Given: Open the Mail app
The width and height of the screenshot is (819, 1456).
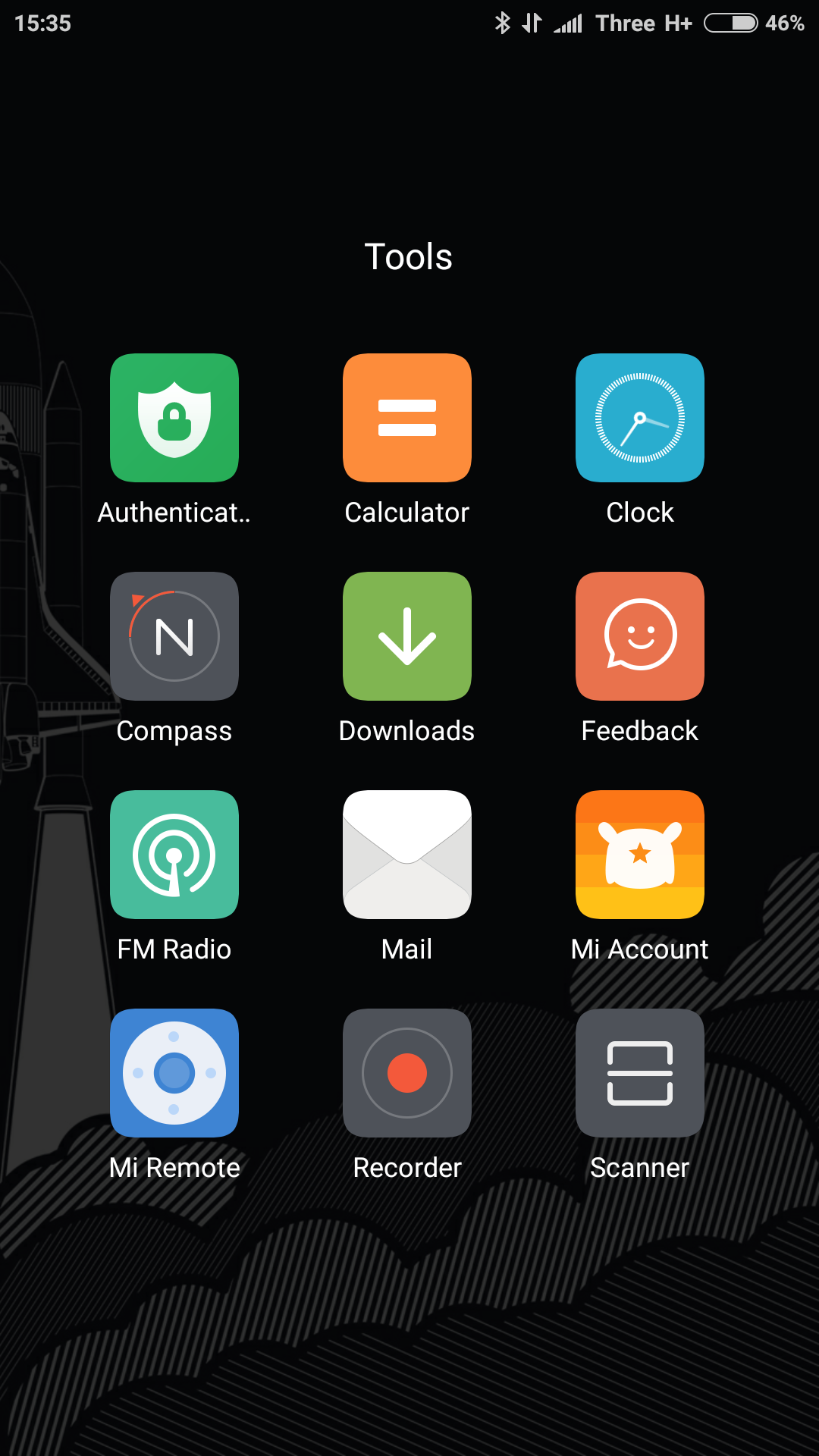Looking at the screenshot, I should click(x=407, y=855).
